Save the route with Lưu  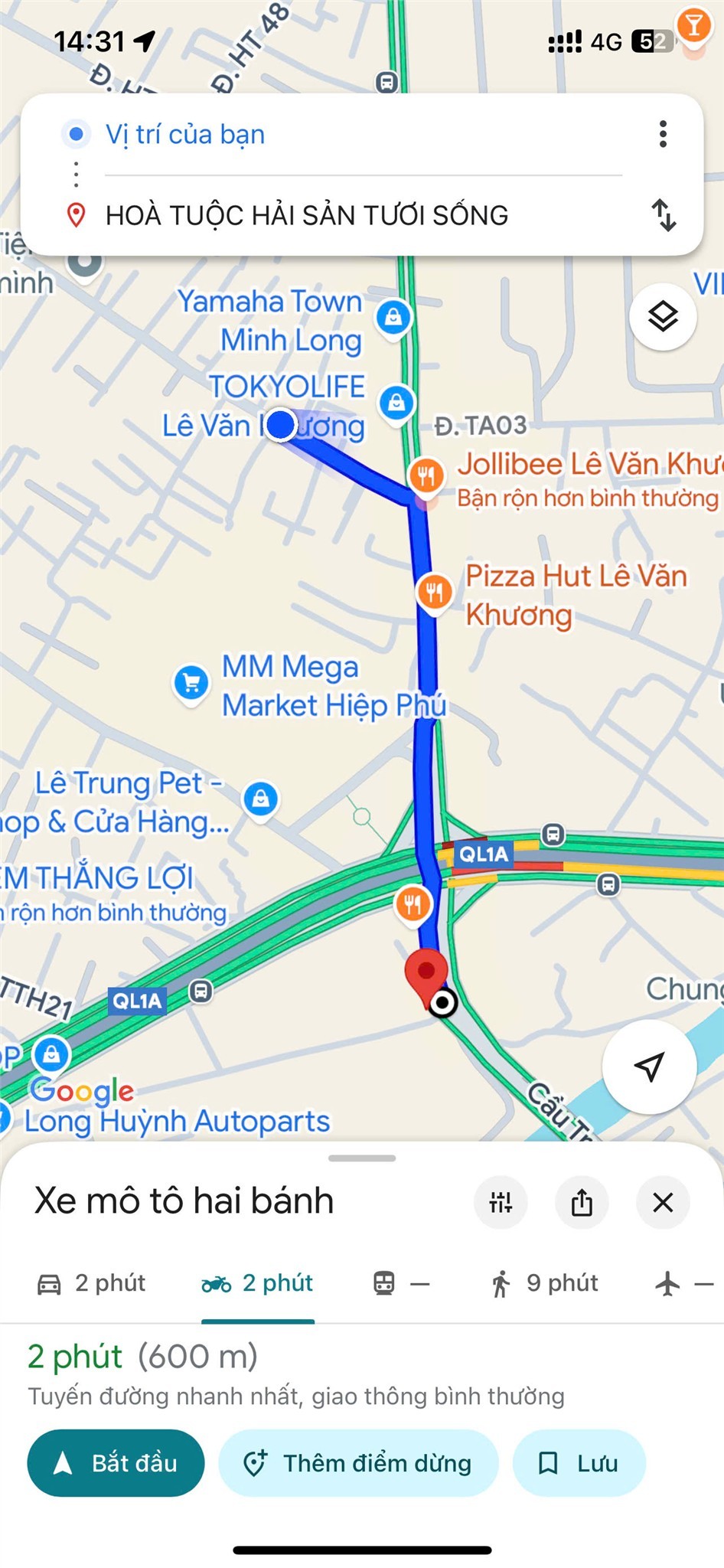click(579, 1463)
